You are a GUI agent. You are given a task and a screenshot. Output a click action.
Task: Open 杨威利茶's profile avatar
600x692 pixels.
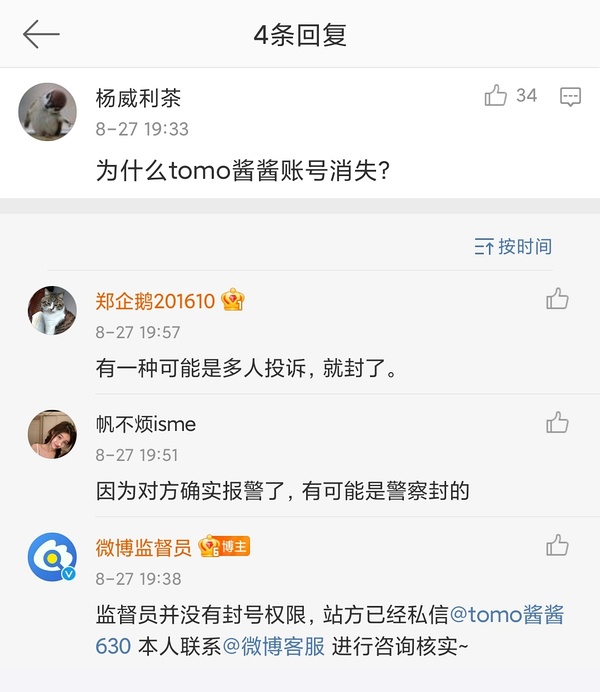click(47, 111)
